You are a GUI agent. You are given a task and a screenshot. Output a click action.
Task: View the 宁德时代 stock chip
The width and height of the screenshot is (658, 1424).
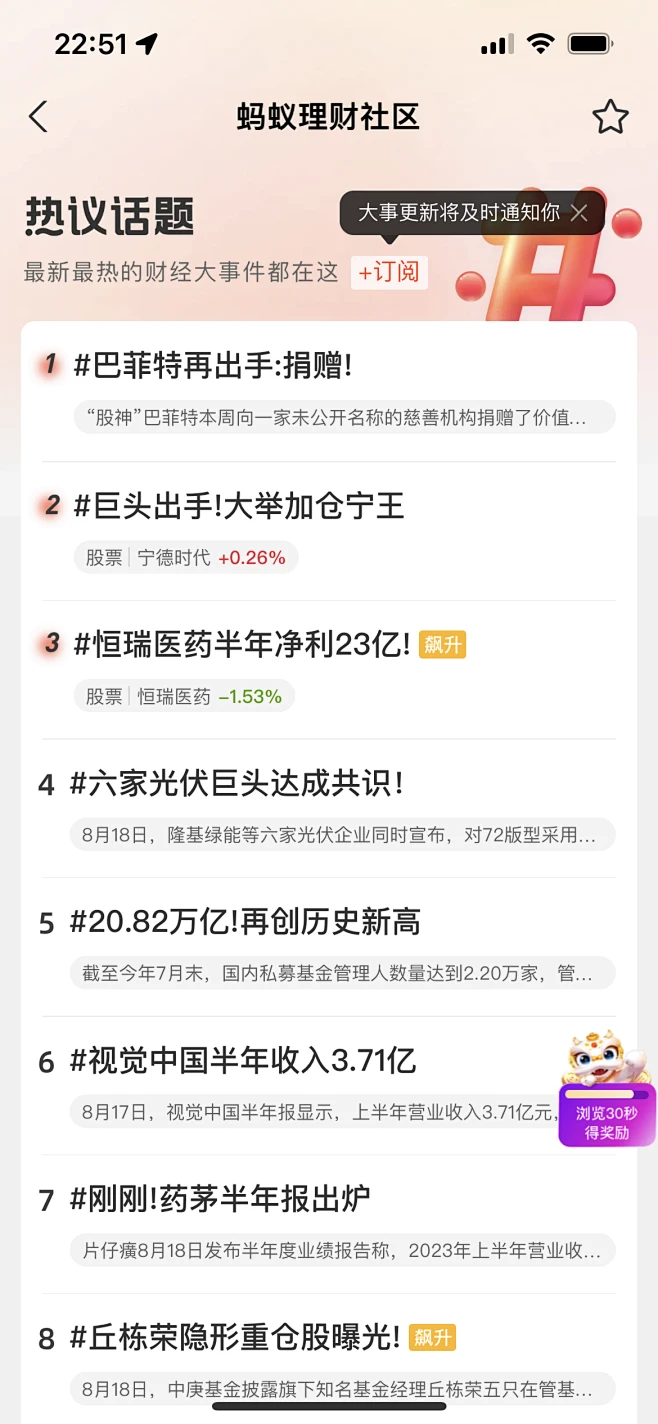pos(186,558)
